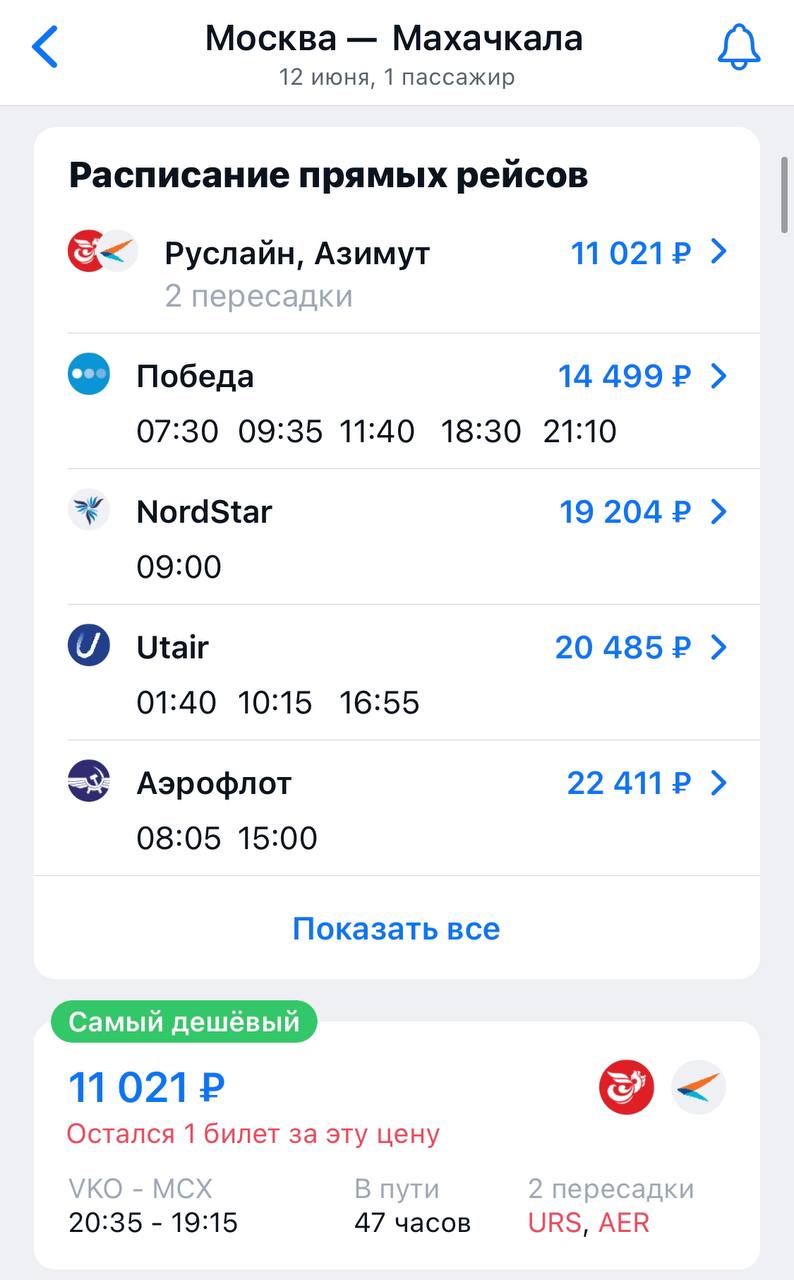This screenshot has height=1280, width=794.
Task: Tap Показать все to show all
Action: click(x=396, y=928)
